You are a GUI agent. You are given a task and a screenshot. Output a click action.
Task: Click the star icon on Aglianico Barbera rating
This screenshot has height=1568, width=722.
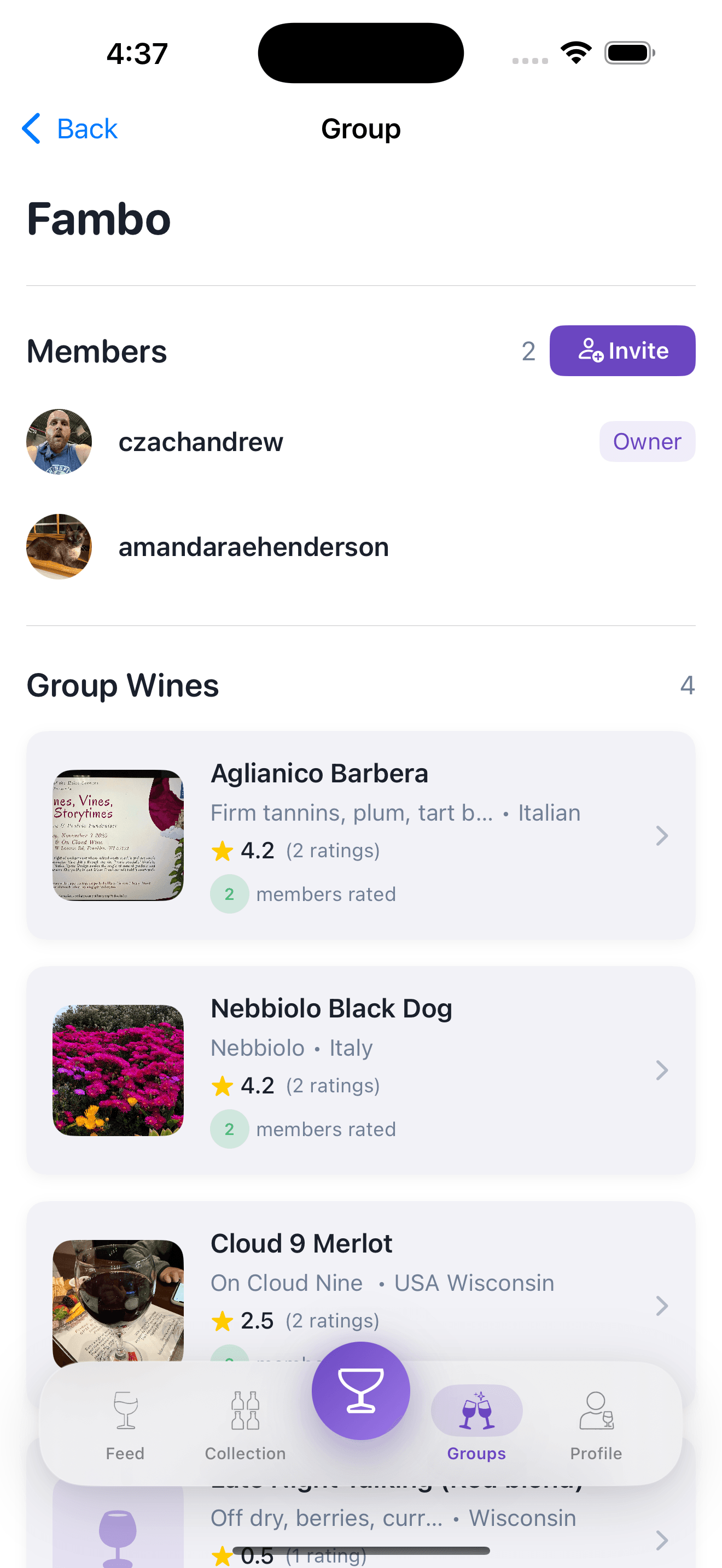tap(222, 850)
